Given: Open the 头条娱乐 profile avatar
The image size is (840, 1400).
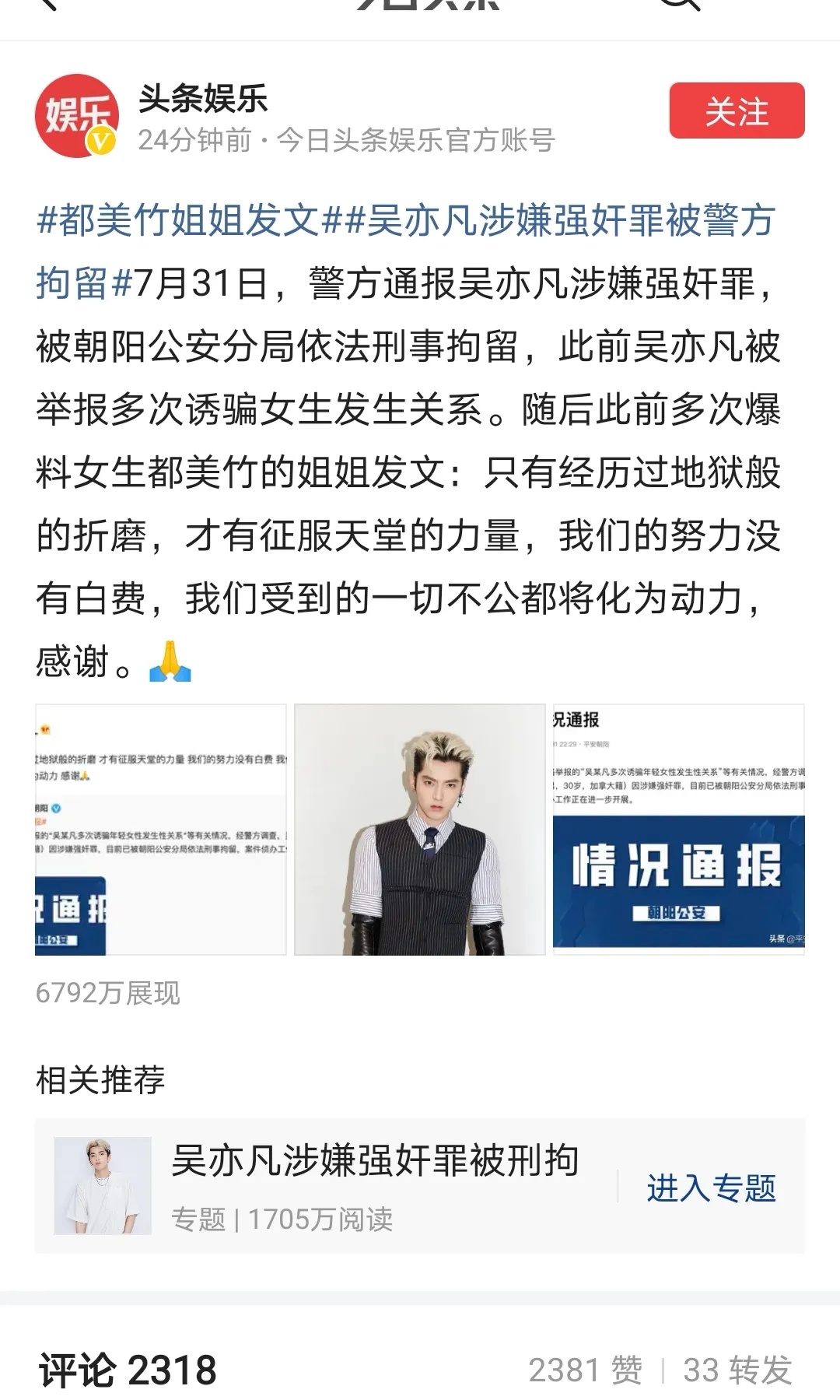Looking at the screenshot, I should click(76, 116).
